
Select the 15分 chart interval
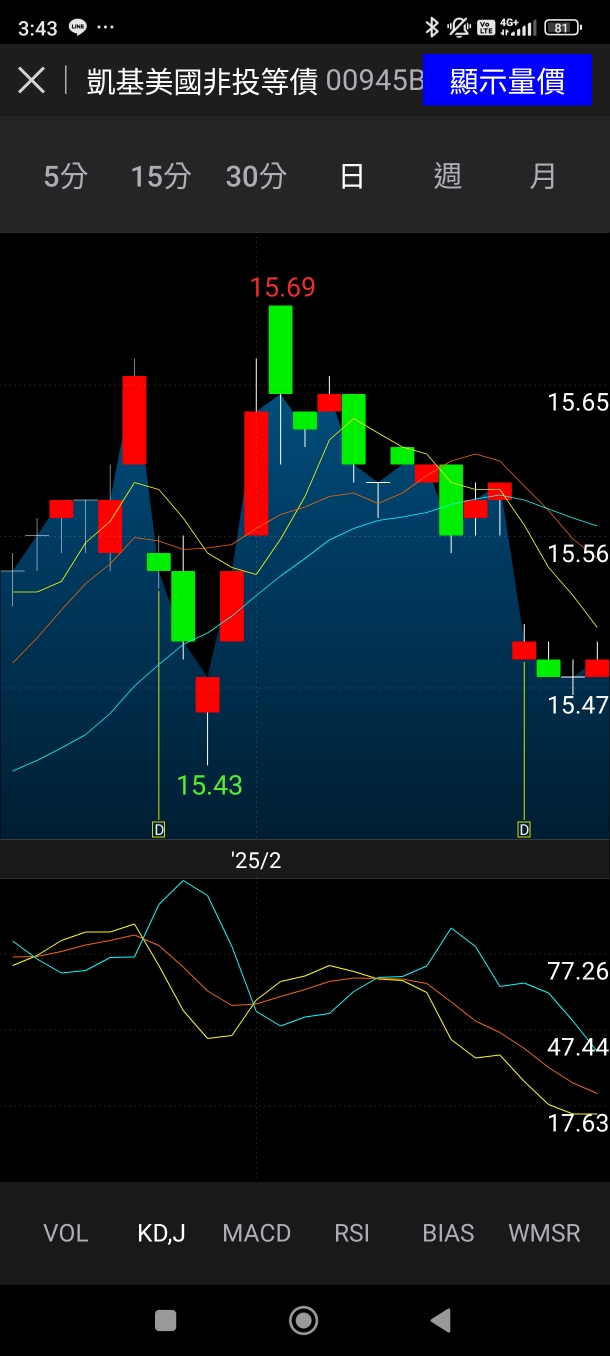[x=160, y=177]
